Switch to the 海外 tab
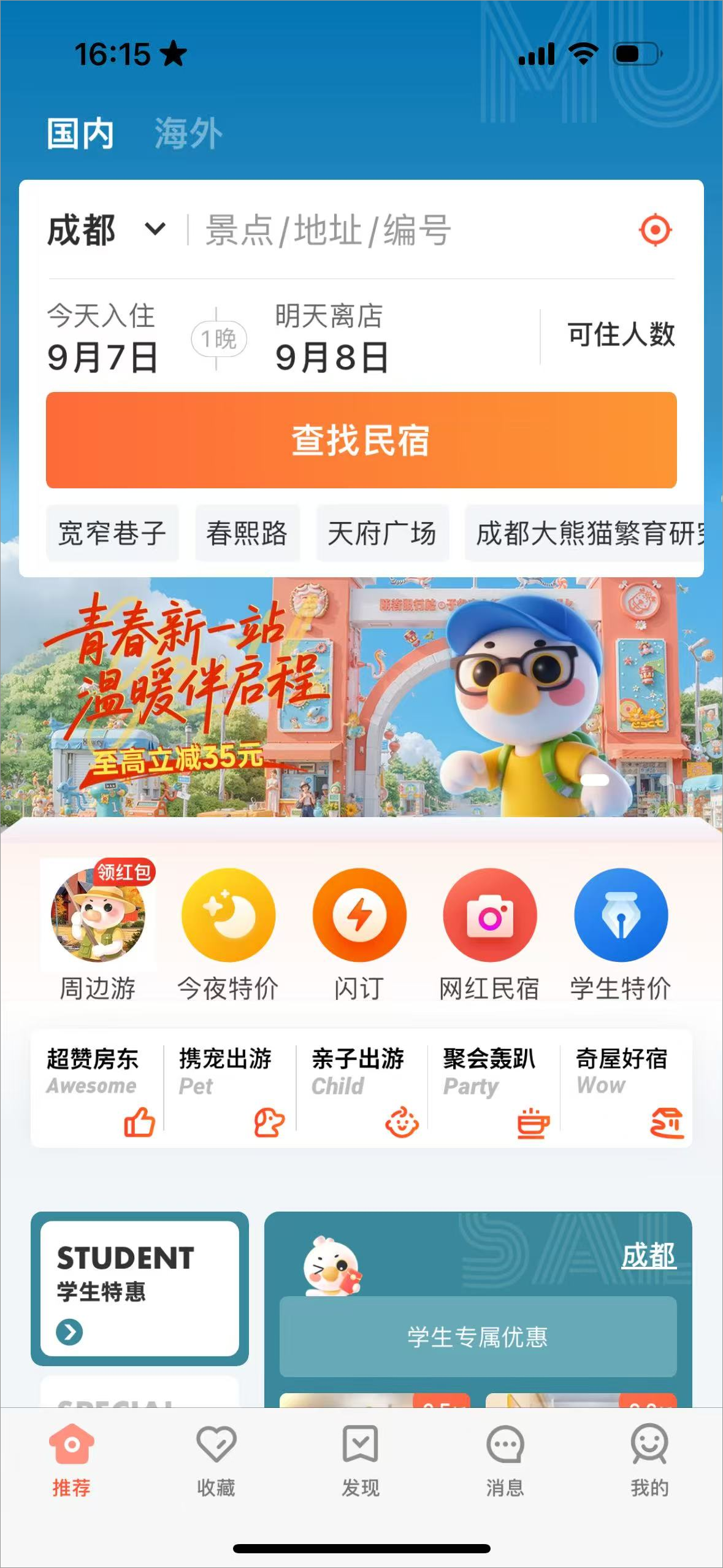Screen dimensions: 723x1568 [188, 133]
